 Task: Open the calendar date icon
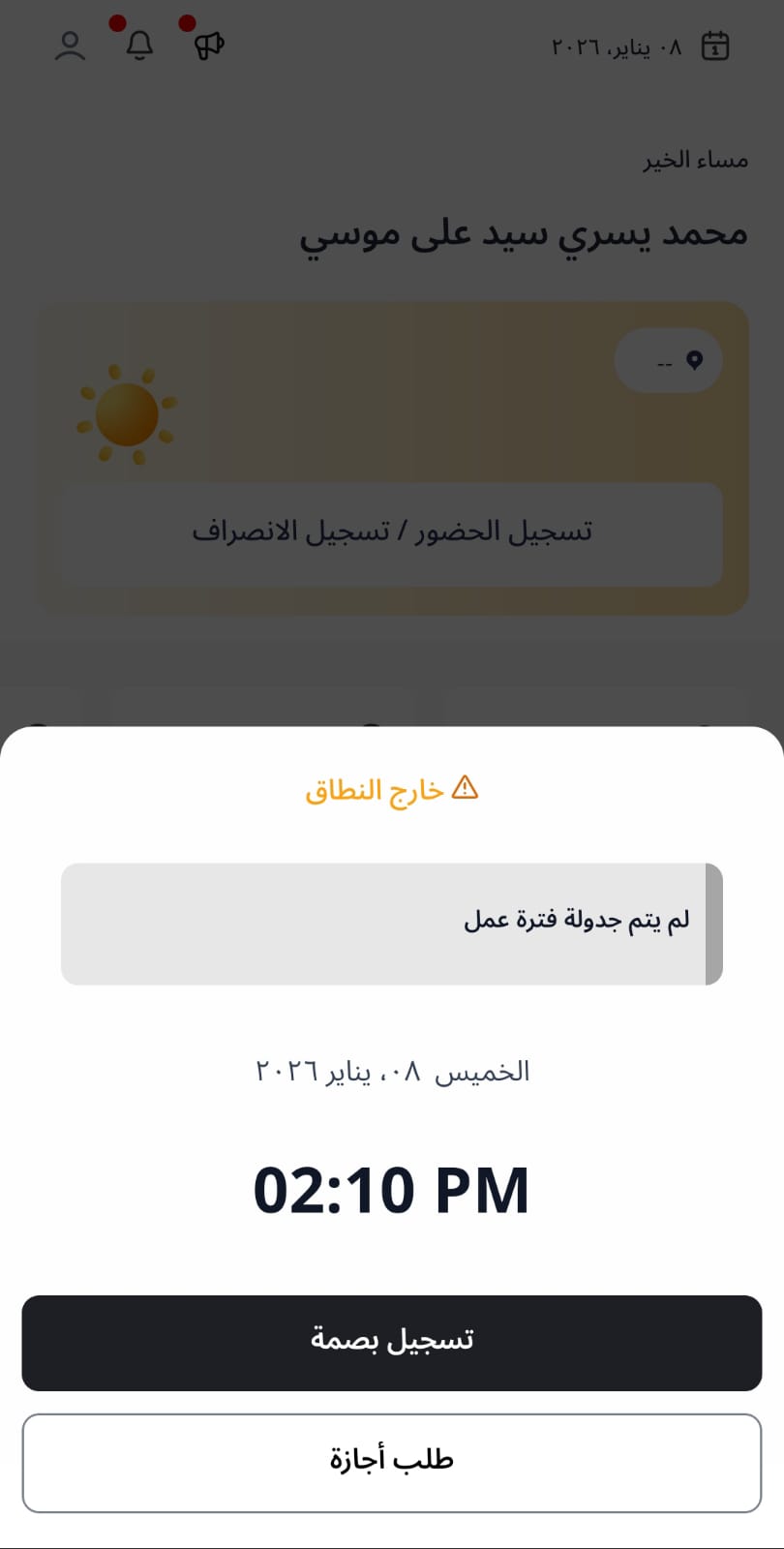[714, 46]
